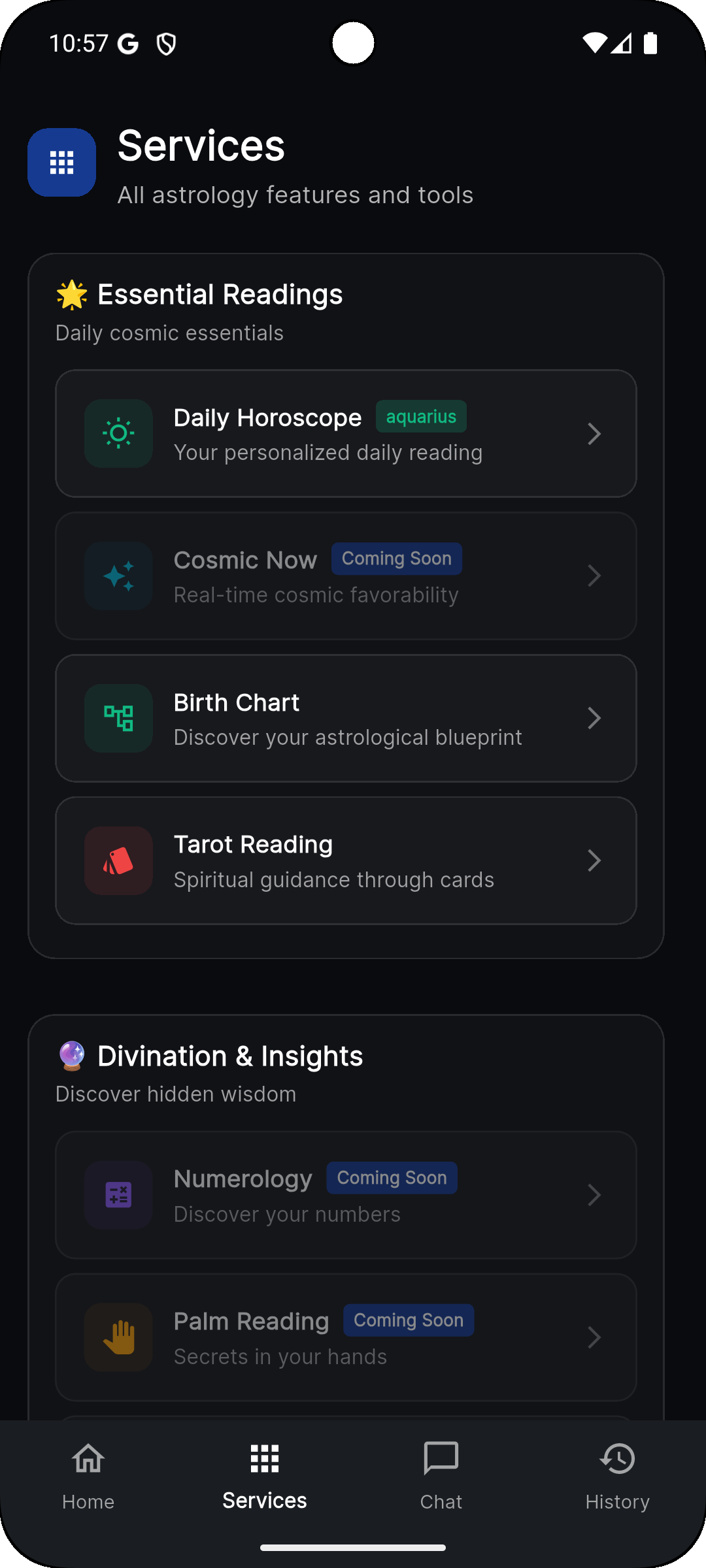
Task: Select the Birth Chart flowchart icon
Action: point(118,718)
